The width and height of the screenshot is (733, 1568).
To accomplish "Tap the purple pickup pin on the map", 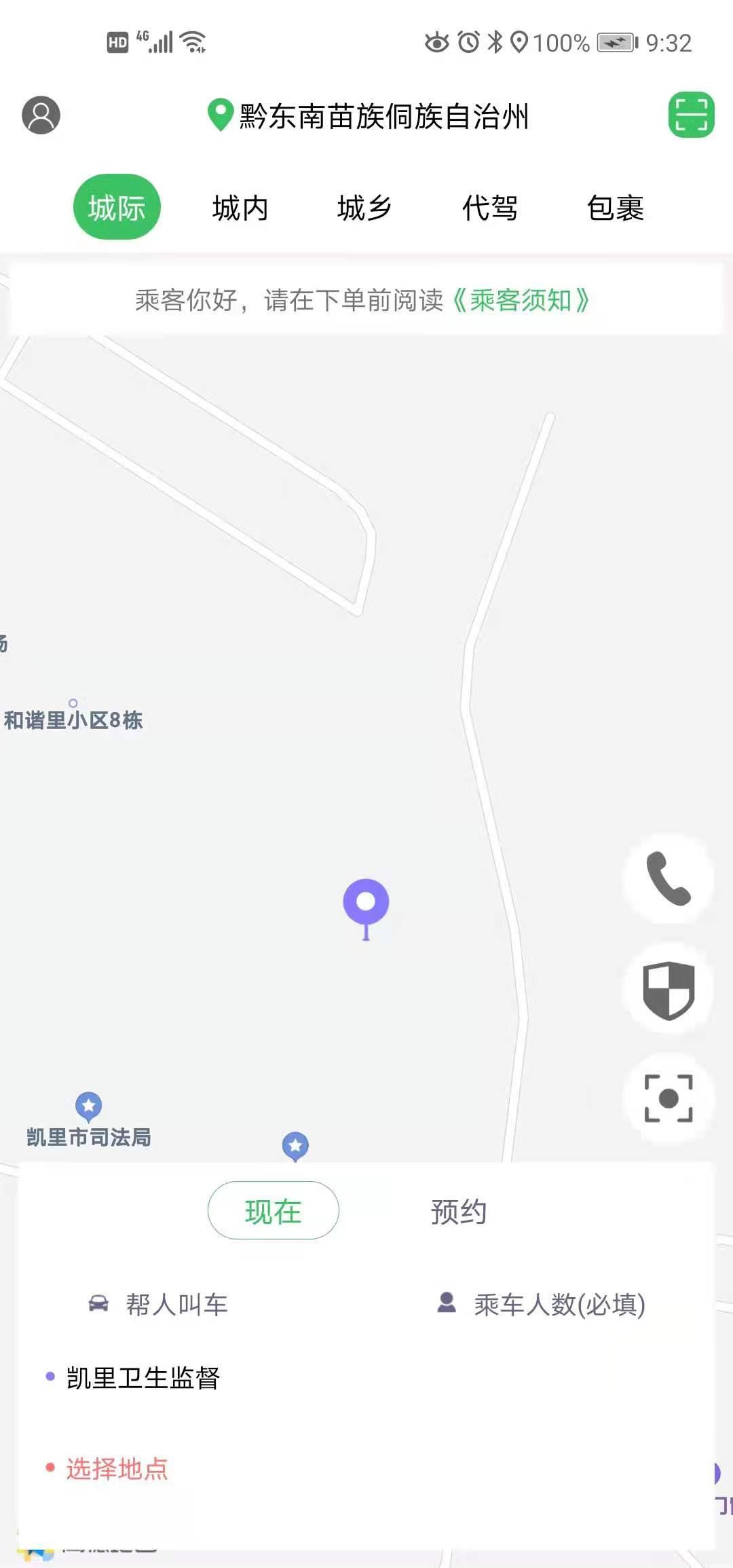I will [x=366, y=903].
